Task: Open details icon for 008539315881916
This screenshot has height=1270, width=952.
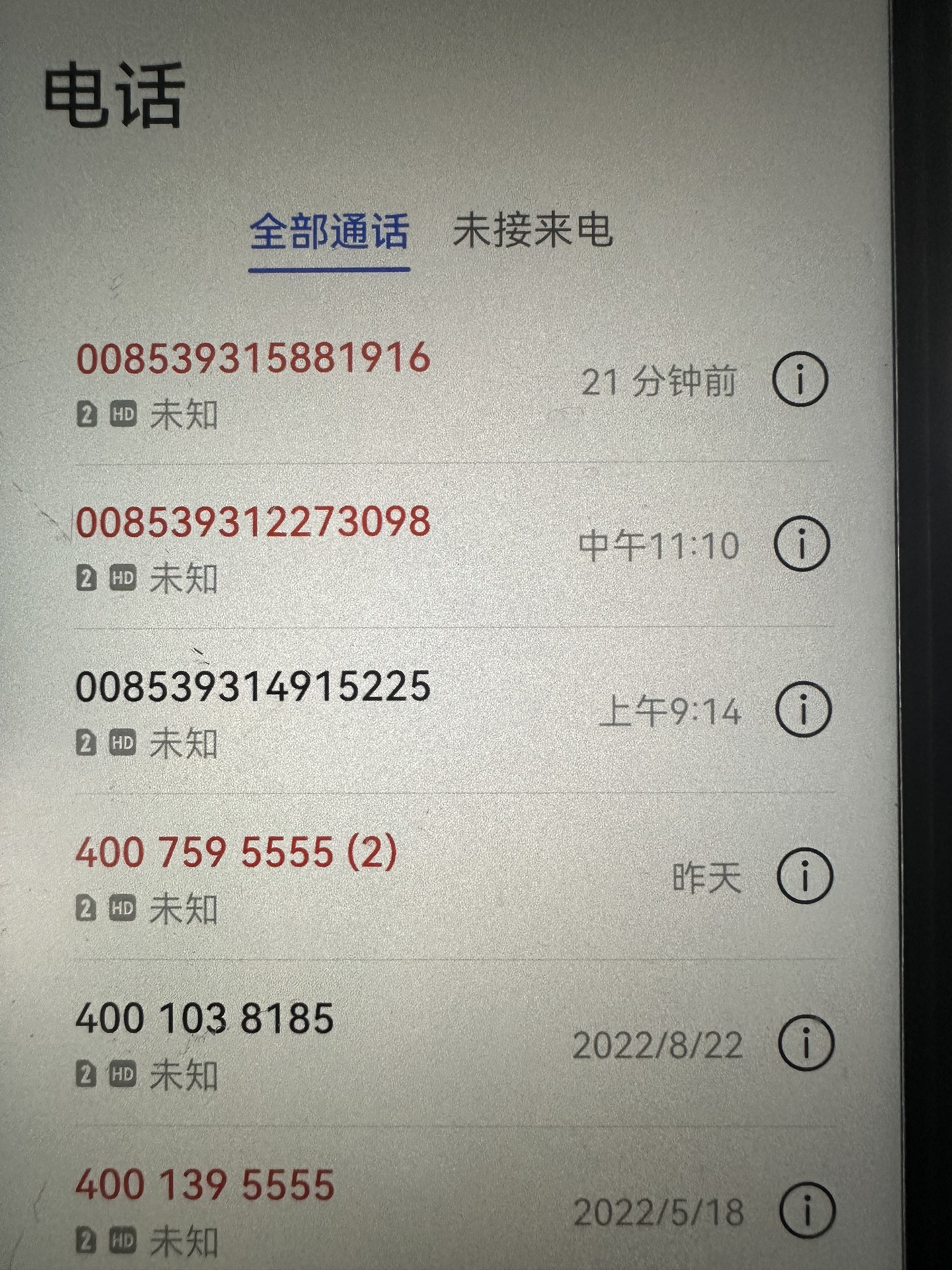Action: click(x=800, y=379)
